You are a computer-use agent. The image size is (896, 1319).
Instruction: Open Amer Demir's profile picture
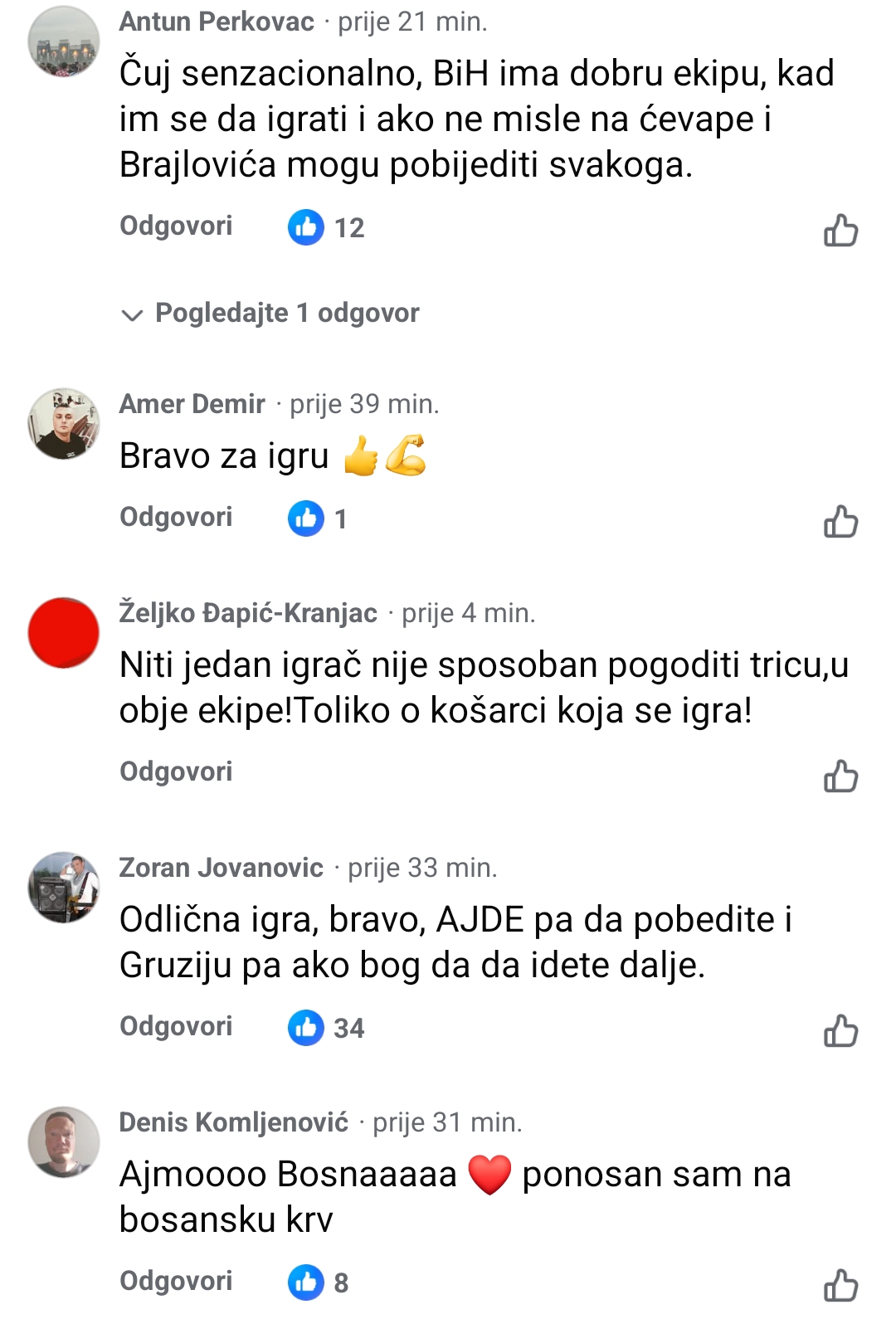[64, 423]
